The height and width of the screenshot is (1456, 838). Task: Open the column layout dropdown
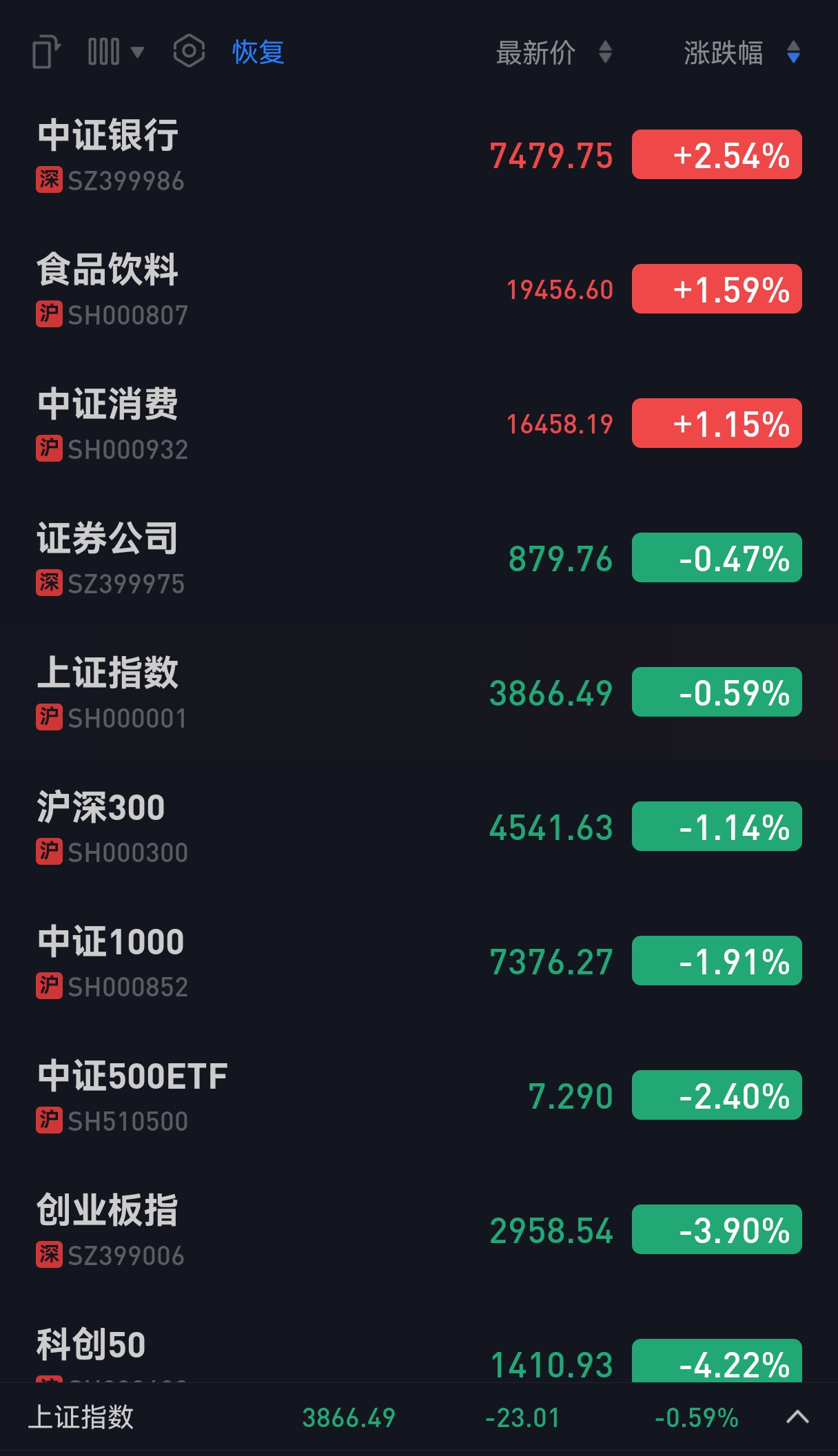click(115, 52)
